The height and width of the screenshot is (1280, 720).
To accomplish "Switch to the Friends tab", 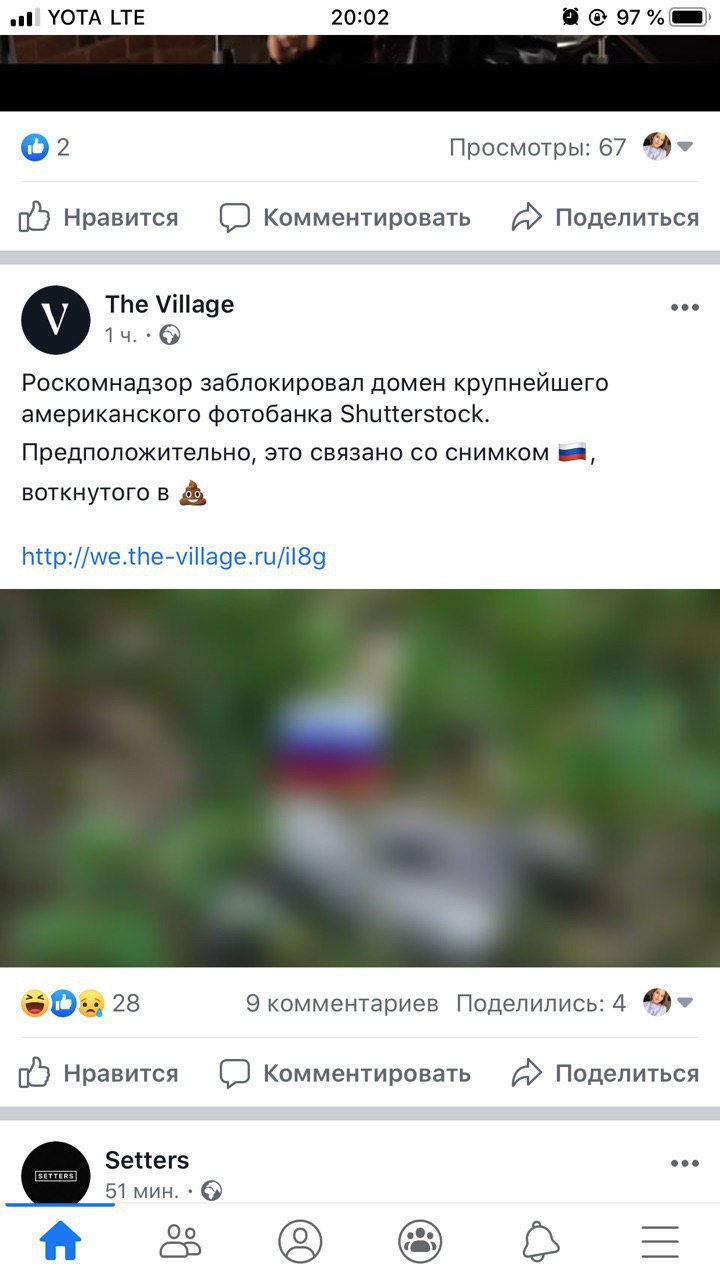I will coord(180,1242).
